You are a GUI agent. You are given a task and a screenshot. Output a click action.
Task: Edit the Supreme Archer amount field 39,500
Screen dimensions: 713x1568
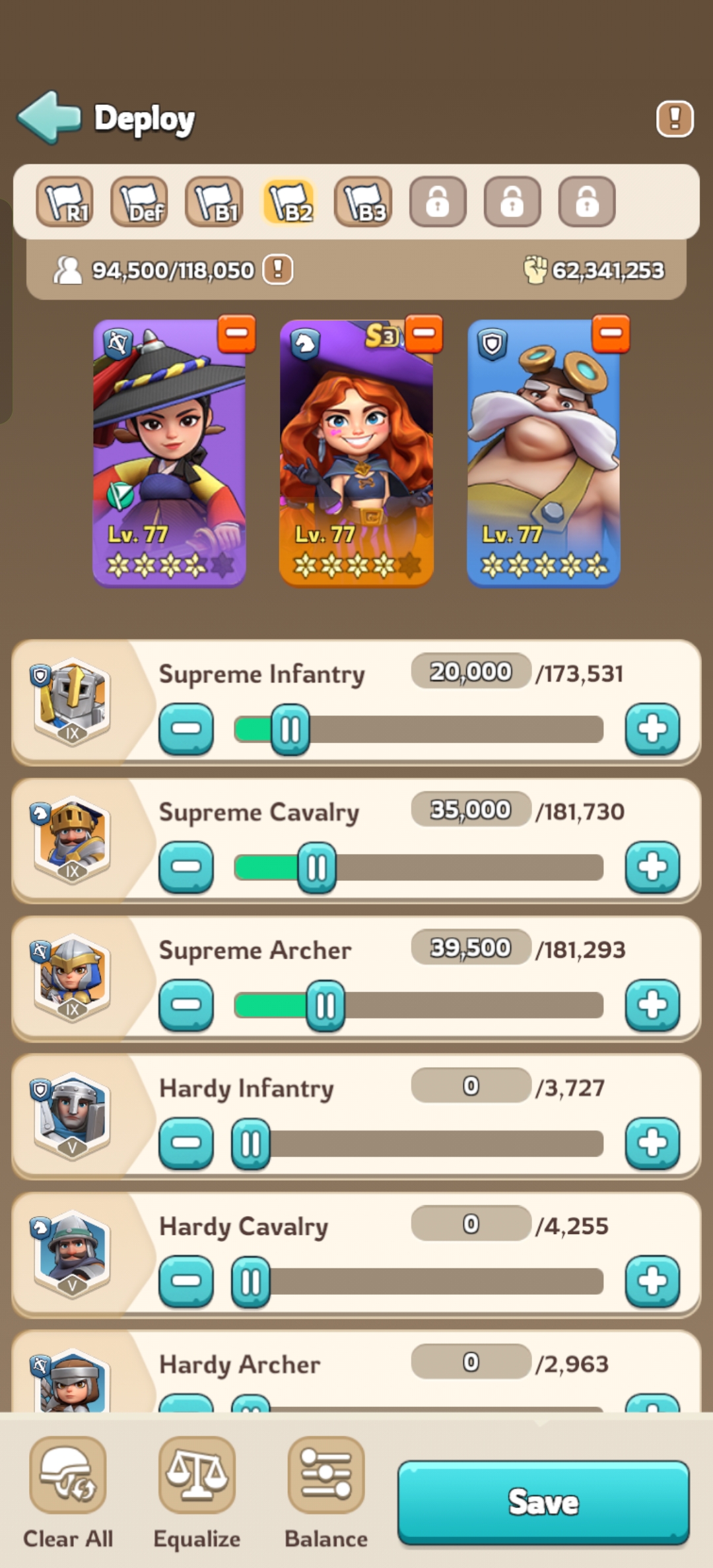pyautogui.click(x=471, y=948)
